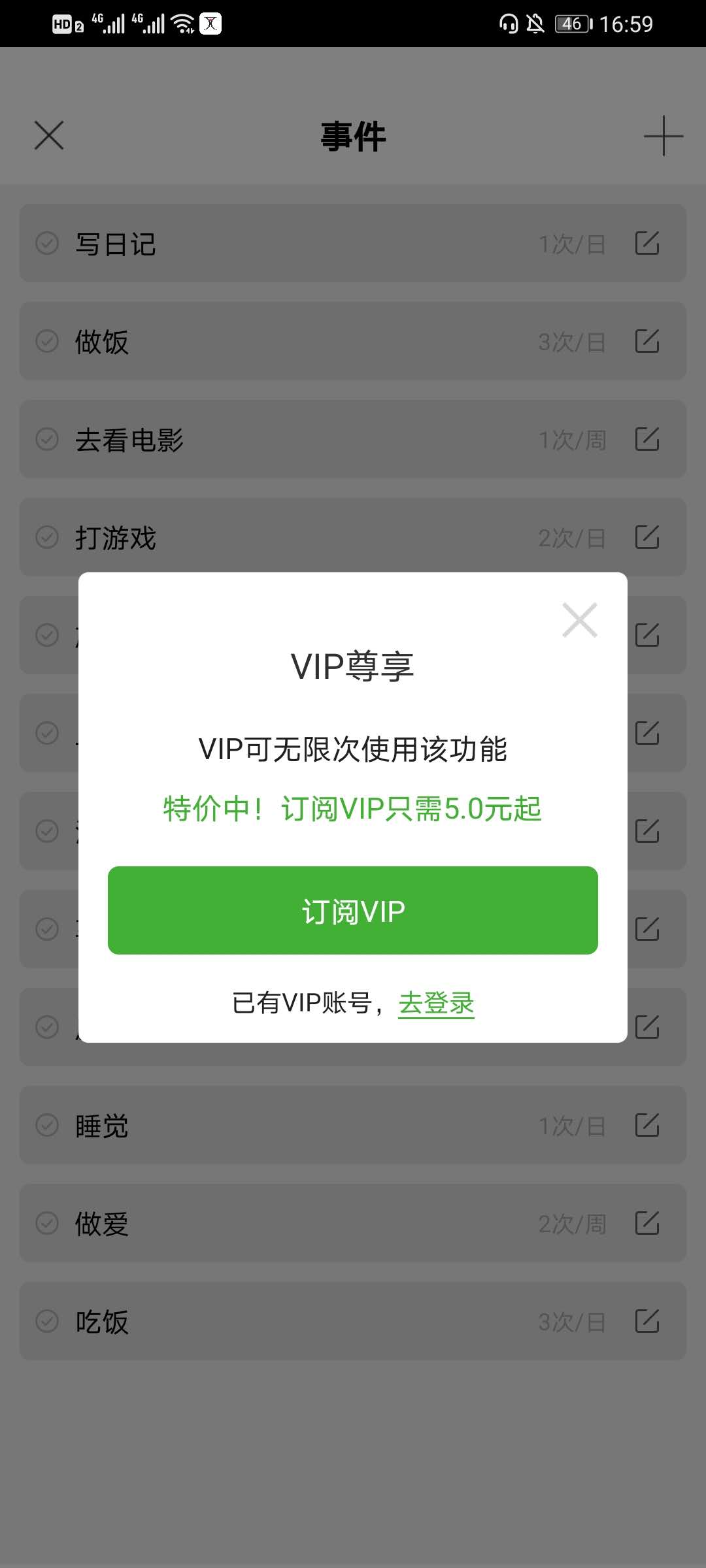Click the 去登录 login link
Screen dimensions: 706x1568
(x=437, y=1004)
